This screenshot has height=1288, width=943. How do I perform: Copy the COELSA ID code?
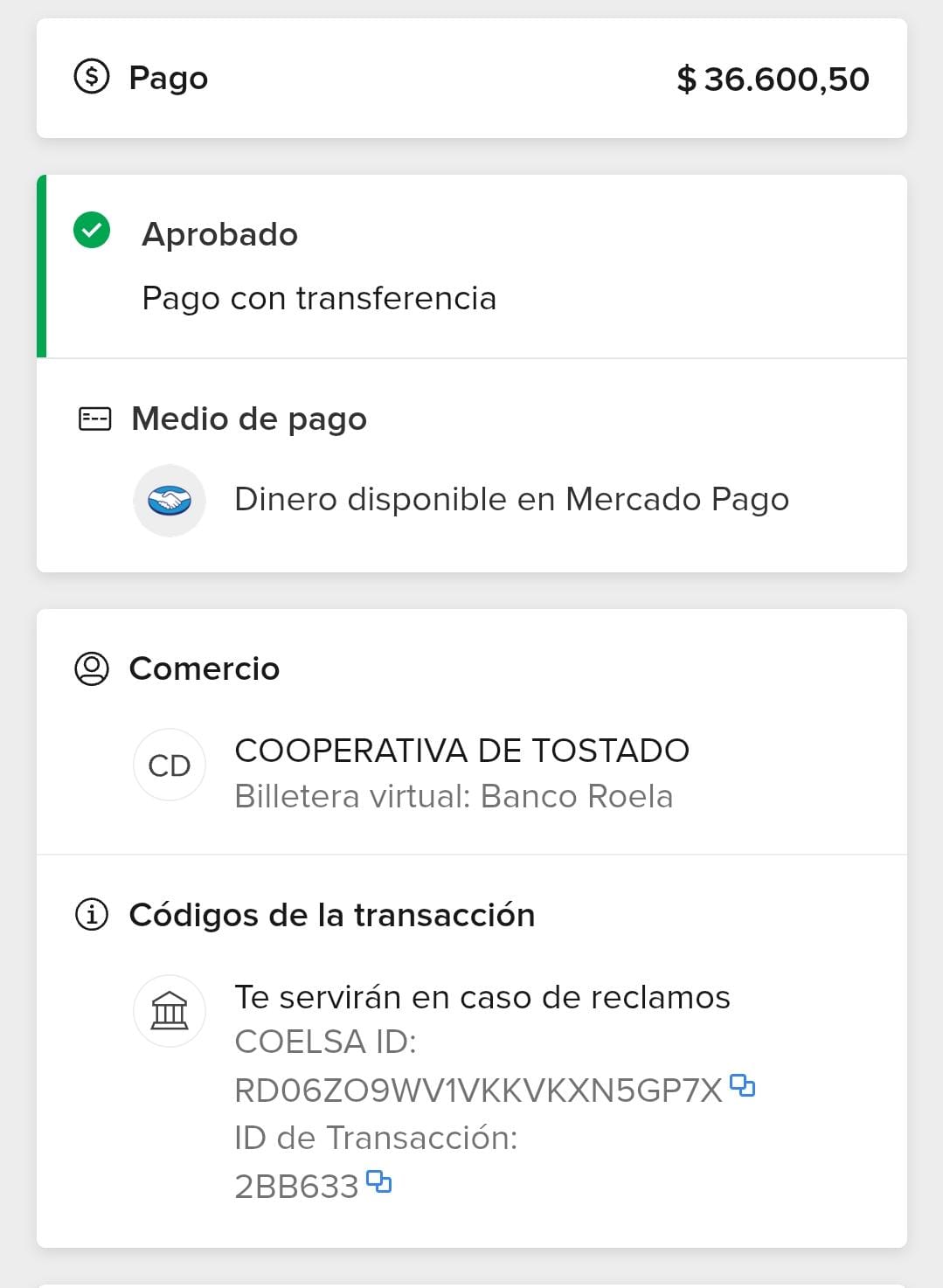point(742,1085)
